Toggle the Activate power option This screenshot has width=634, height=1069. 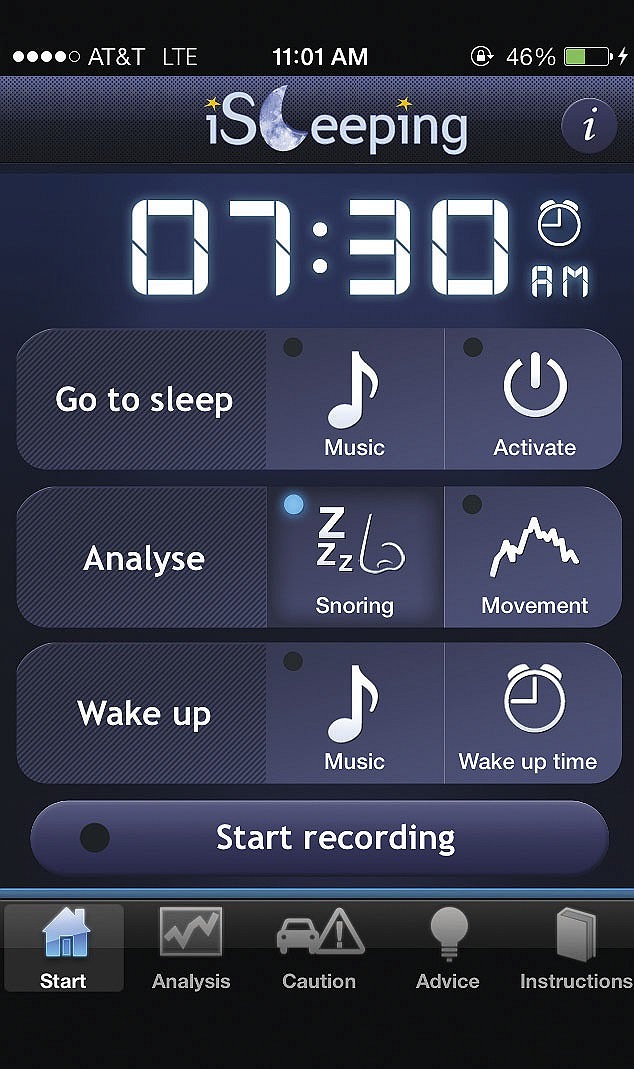pyautogui.click(x=534, y=400)
